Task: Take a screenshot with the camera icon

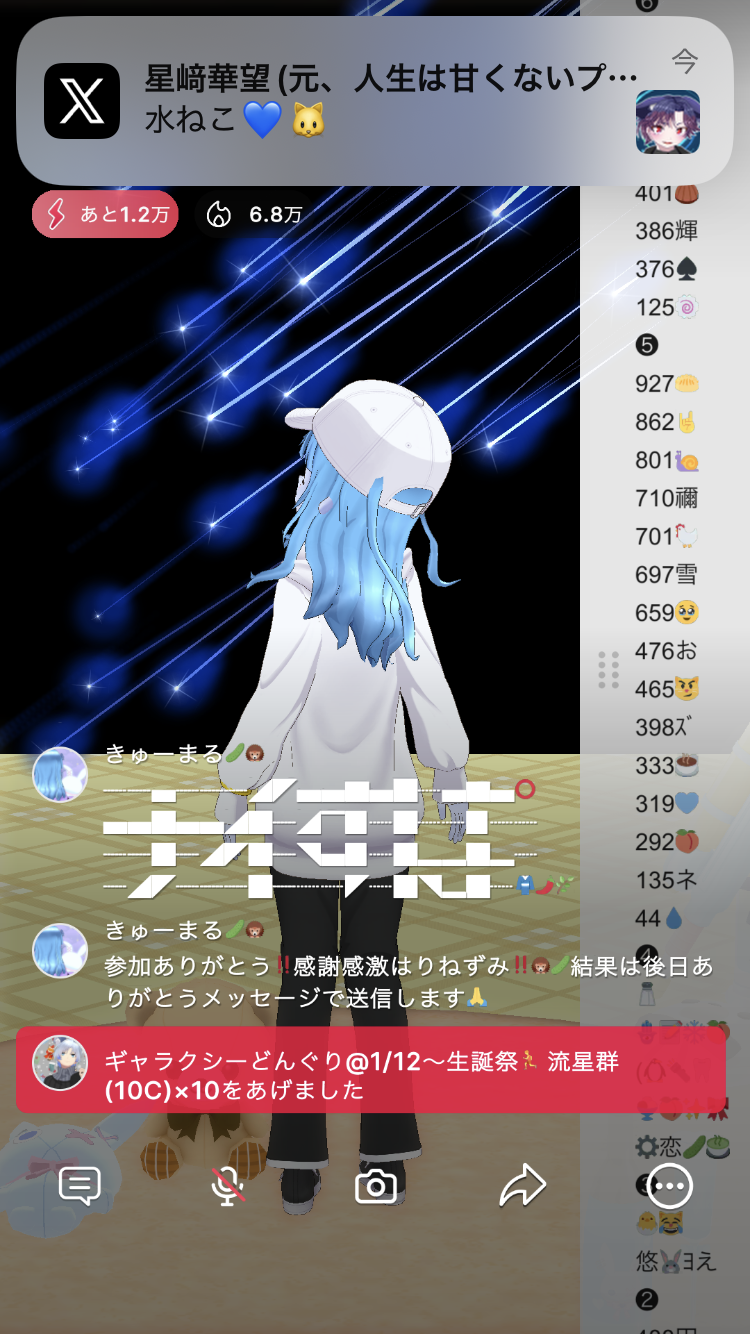Action: (x=376, y=1186)
